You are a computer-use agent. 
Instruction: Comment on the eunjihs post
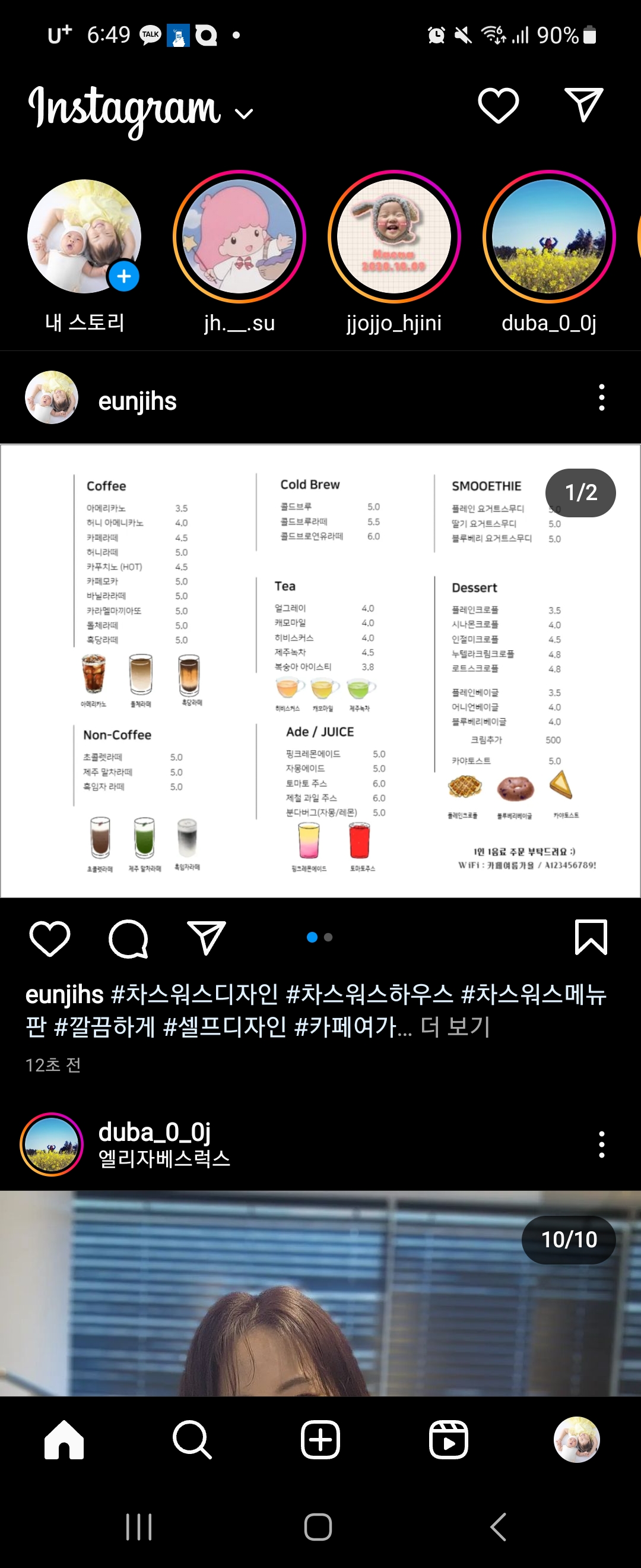coord(128,937)
